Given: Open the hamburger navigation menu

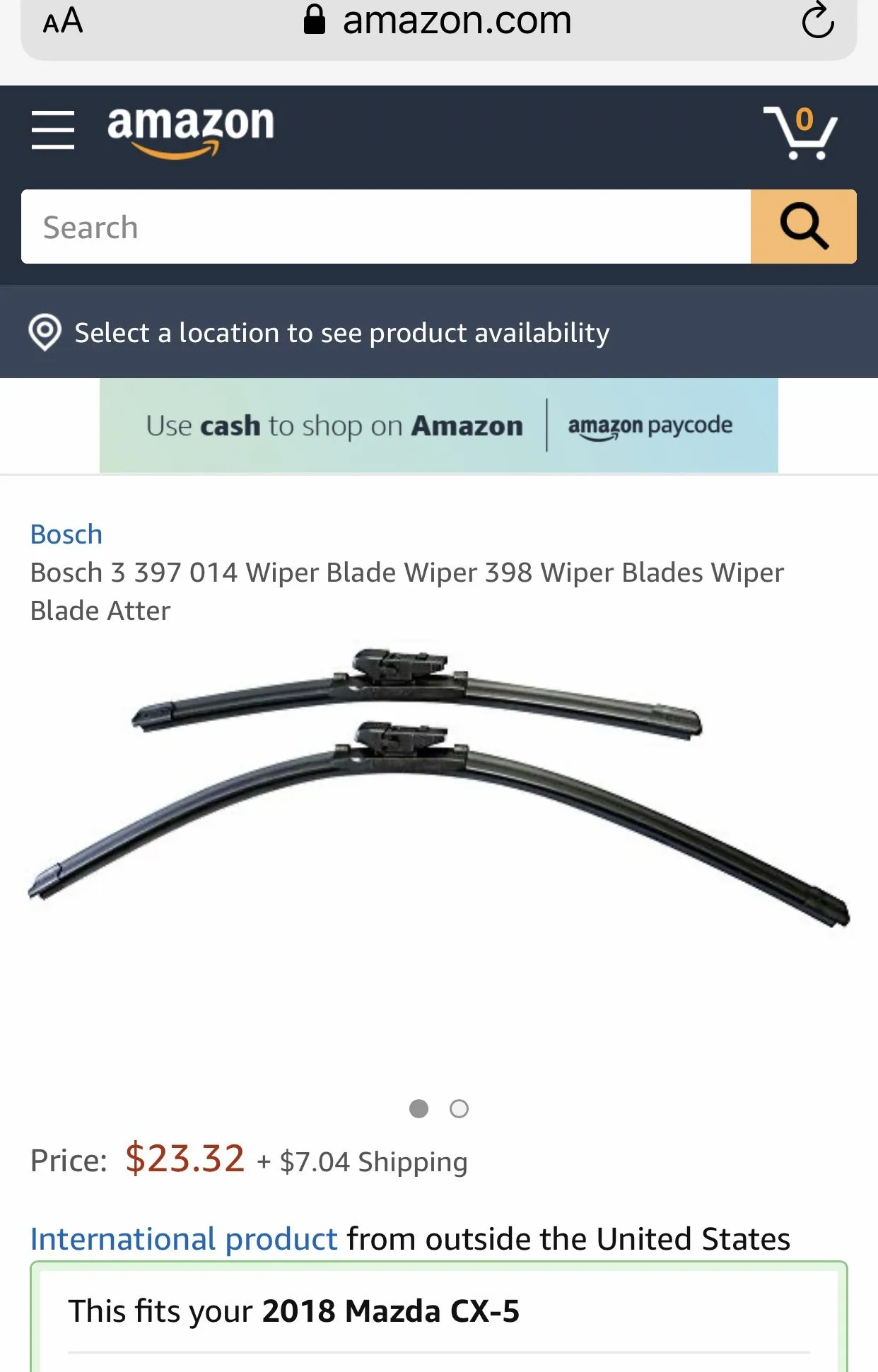Looking at the screenshot, I should [x=53, y=130].
